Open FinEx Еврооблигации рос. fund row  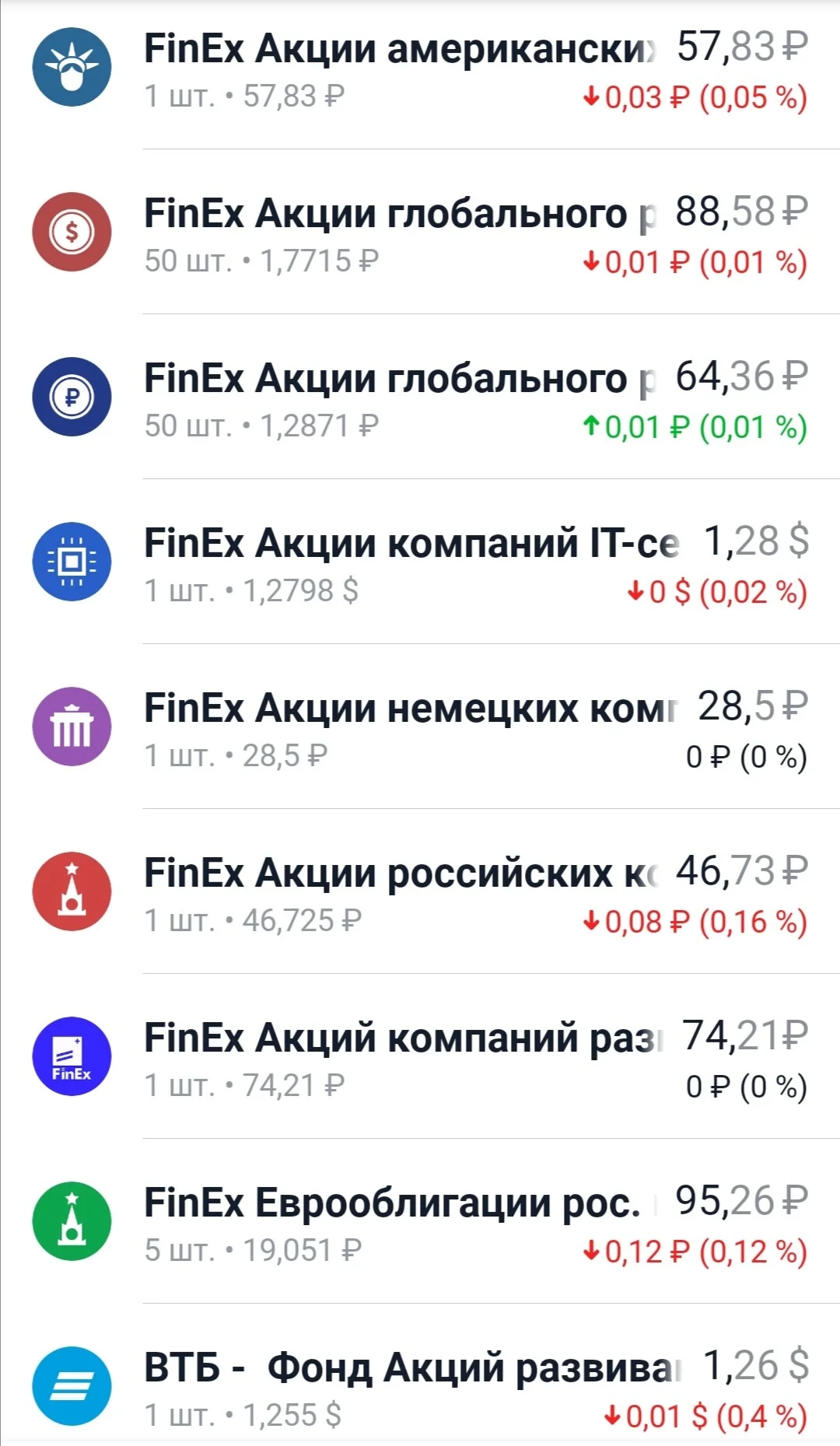coord(420,1221)
